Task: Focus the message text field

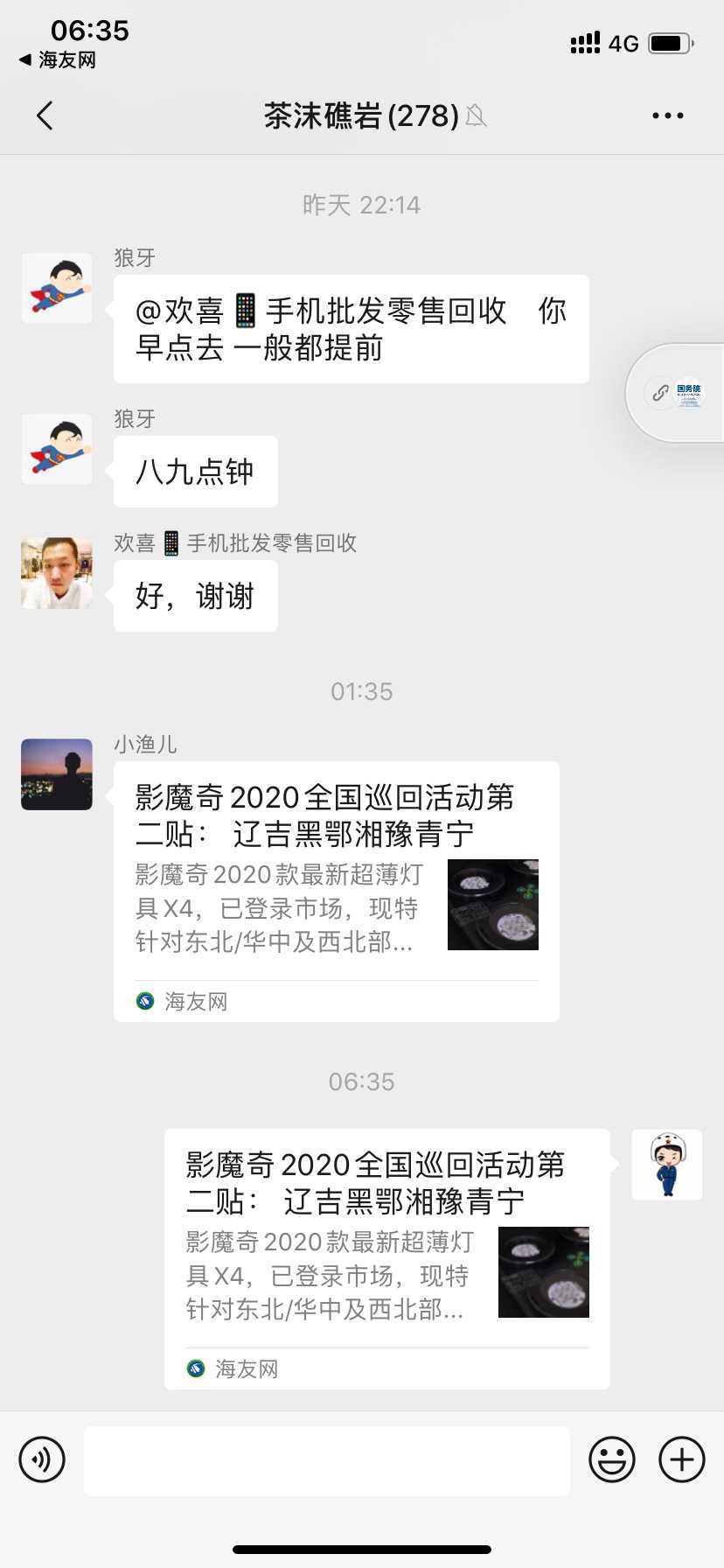Action: (326, 1460)
